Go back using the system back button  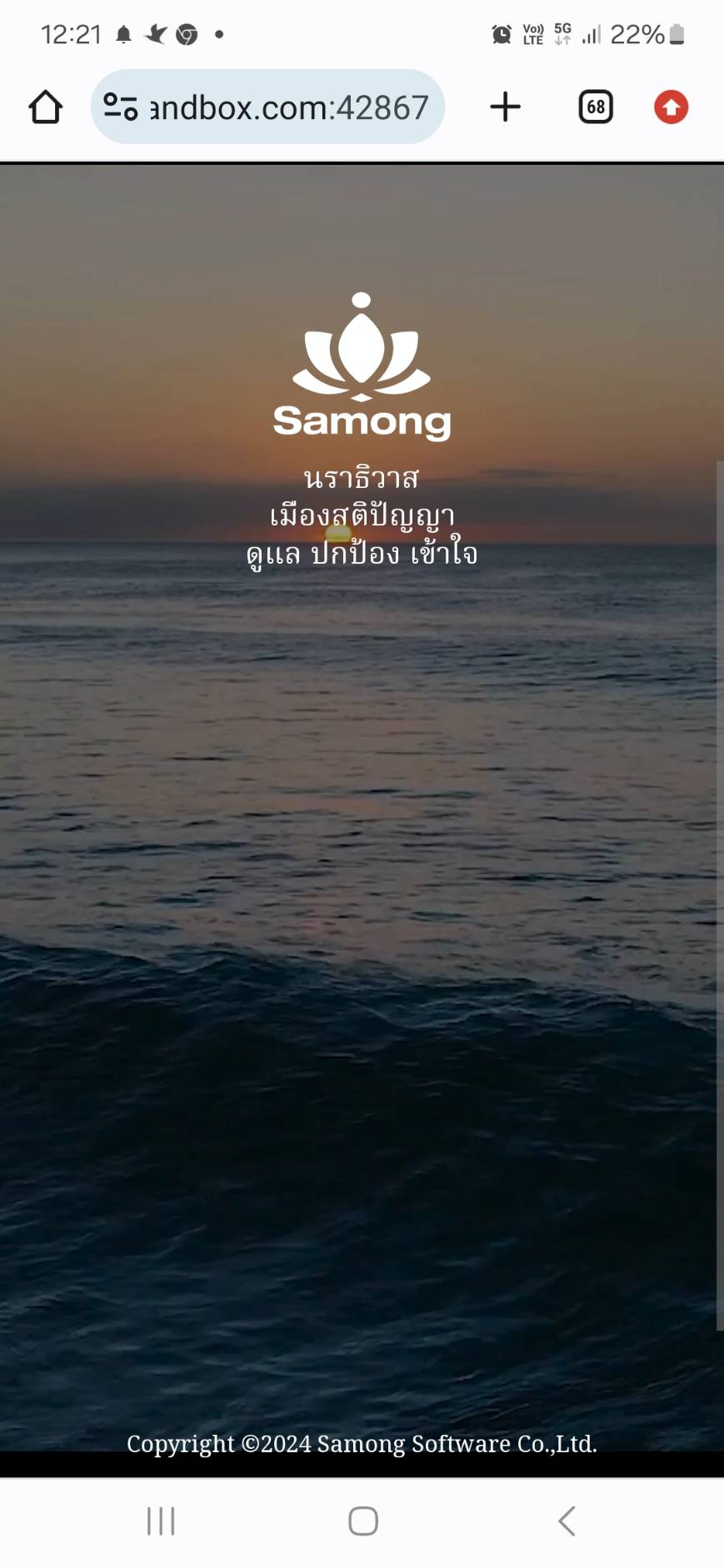(x=567, y=1521)
